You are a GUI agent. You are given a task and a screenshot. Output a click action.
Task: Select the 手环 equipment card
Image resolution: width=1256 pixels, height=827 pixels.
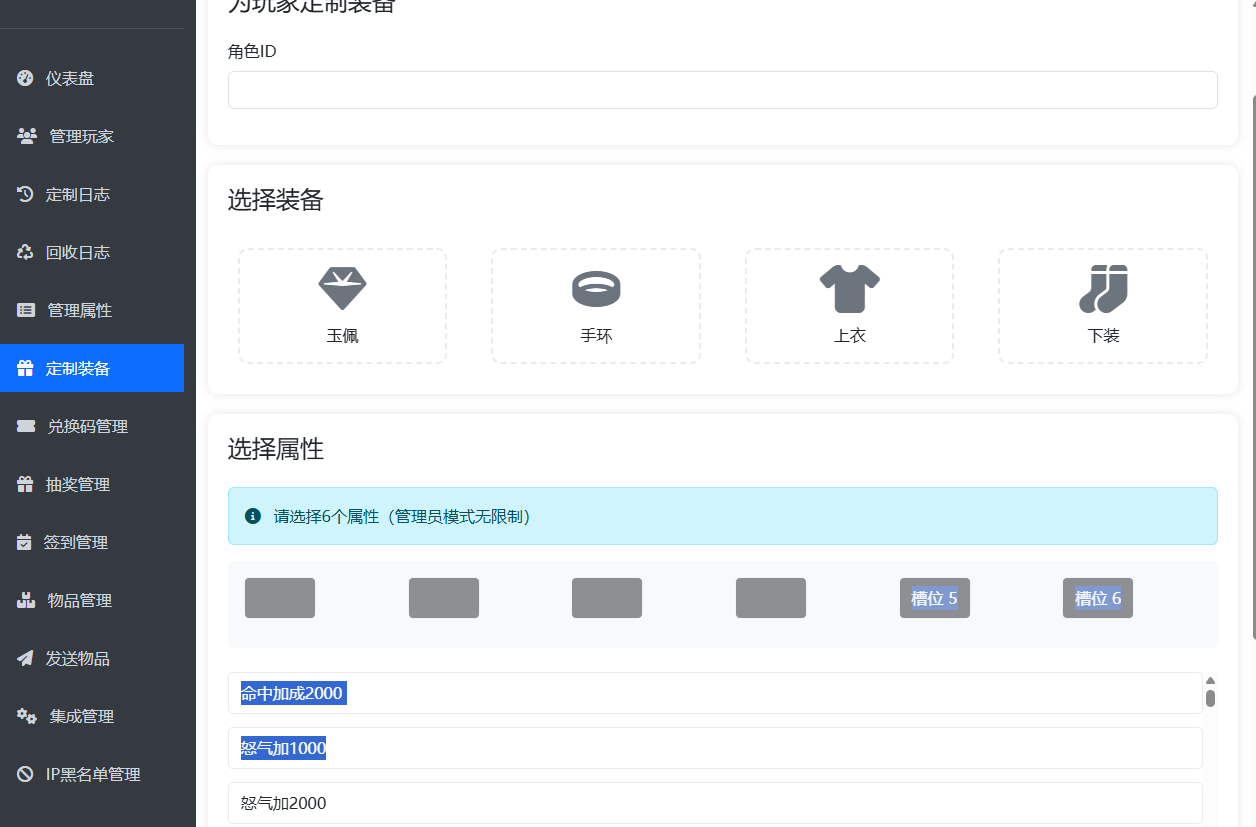[x=596, y=305]
